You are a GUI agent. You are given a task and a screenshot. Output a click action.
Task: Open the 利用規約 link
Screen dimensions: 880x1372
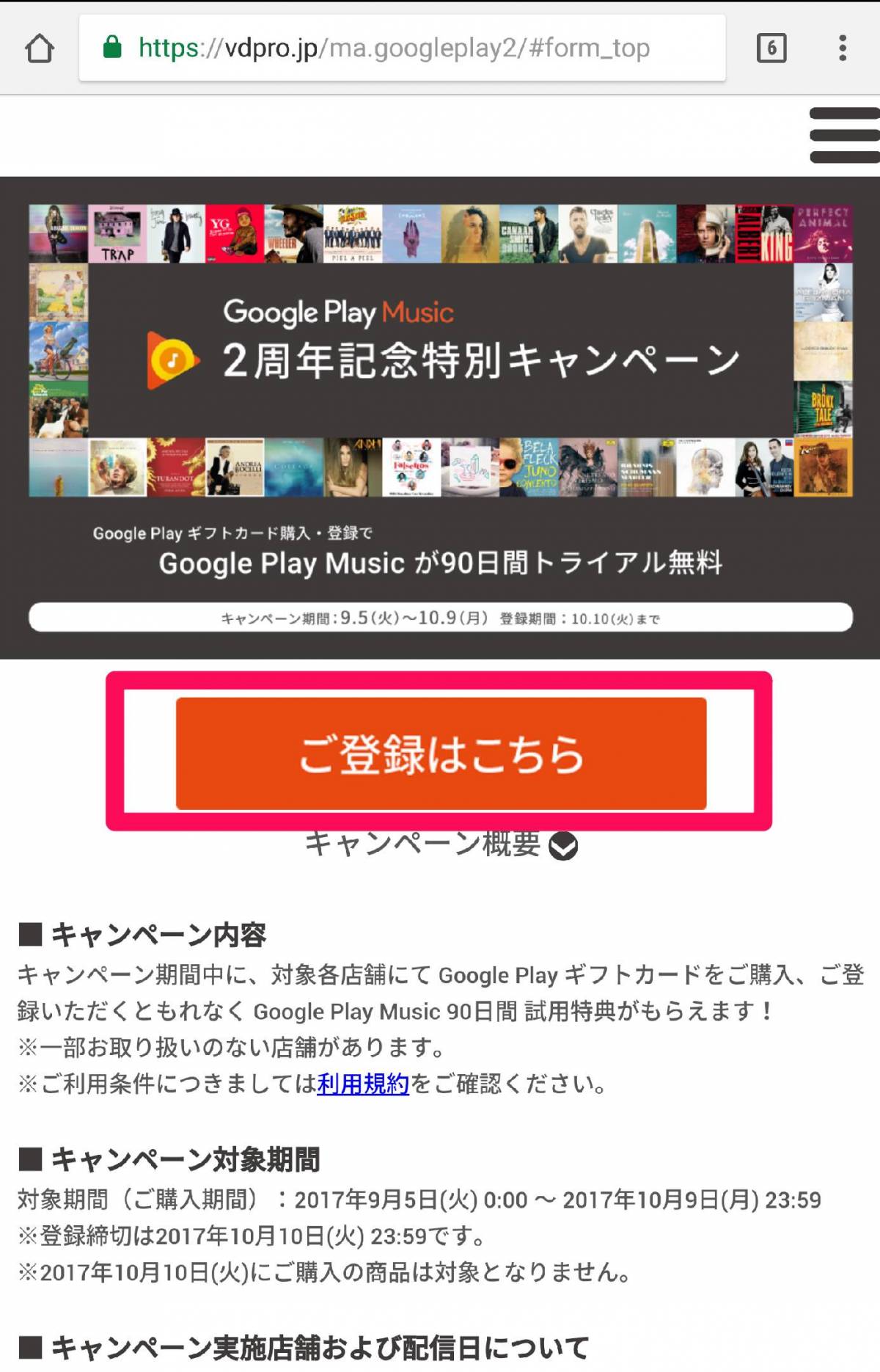(363, 1083)
